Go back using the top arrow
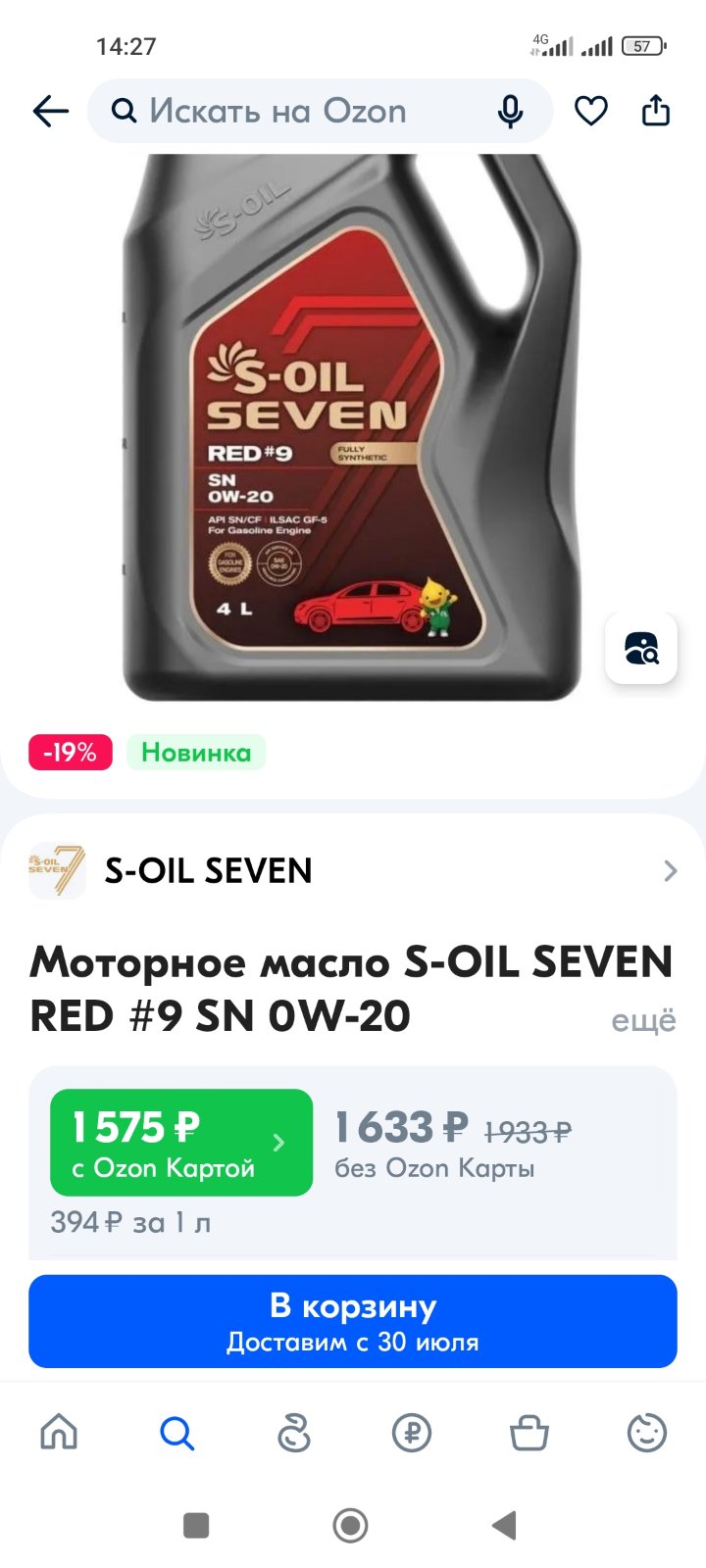 (x=51, y=112)
